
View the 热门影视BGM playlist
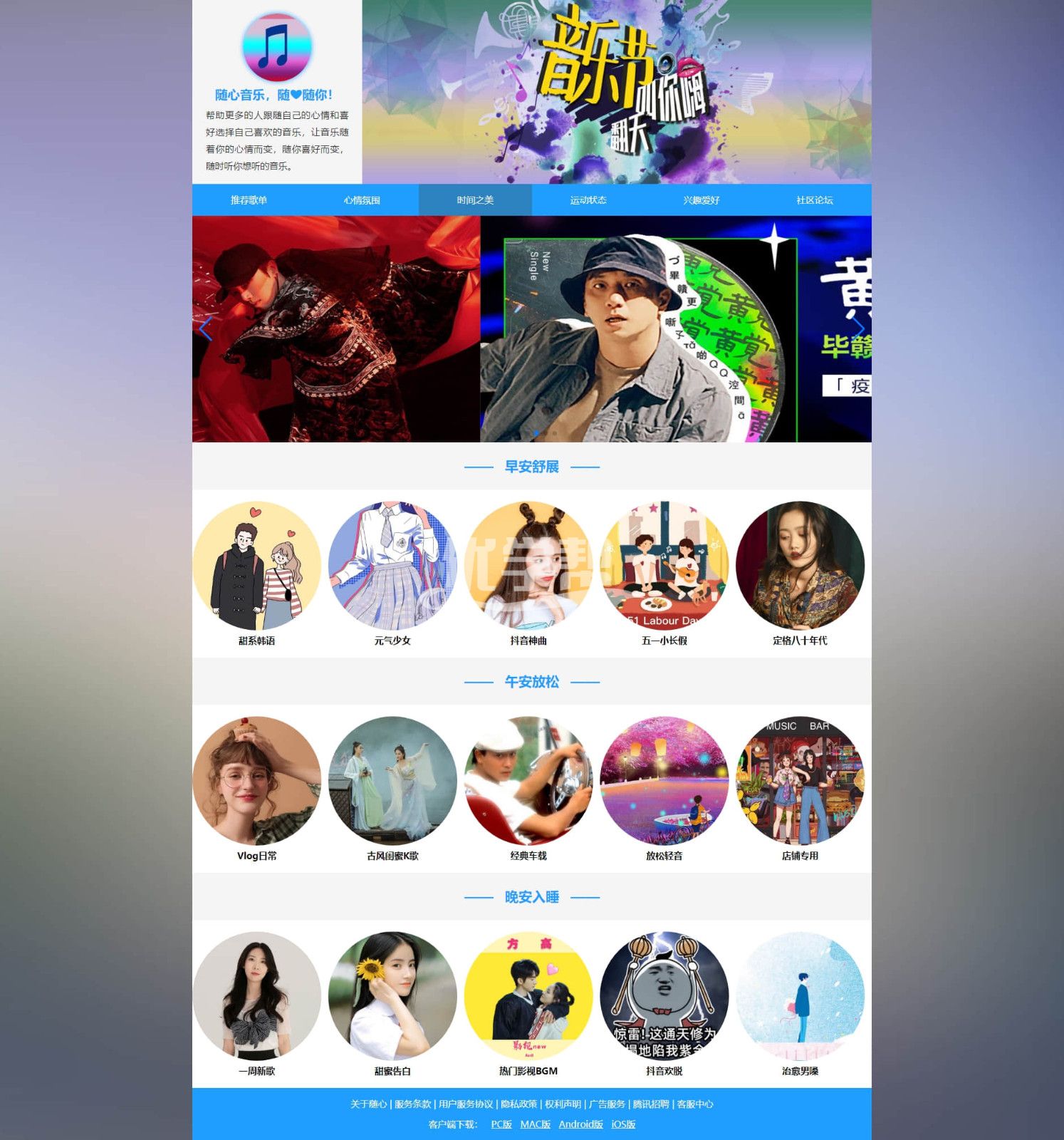click(x=528, y=997)
